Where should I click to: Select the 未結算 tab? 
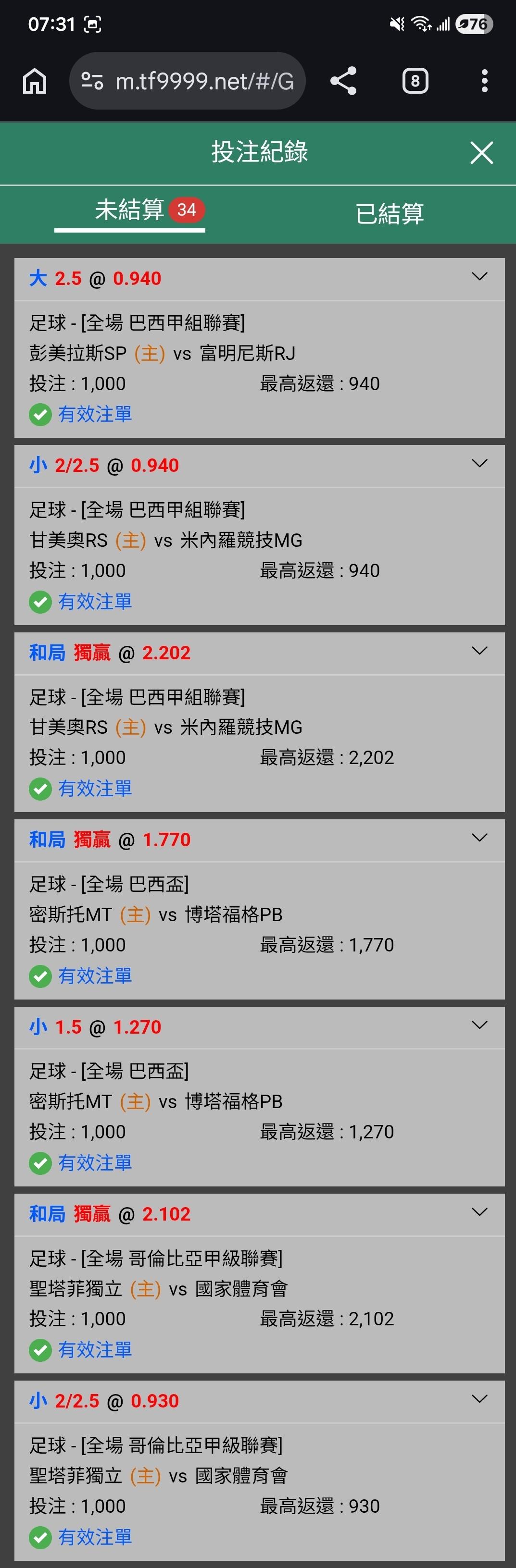coord(130,210)
